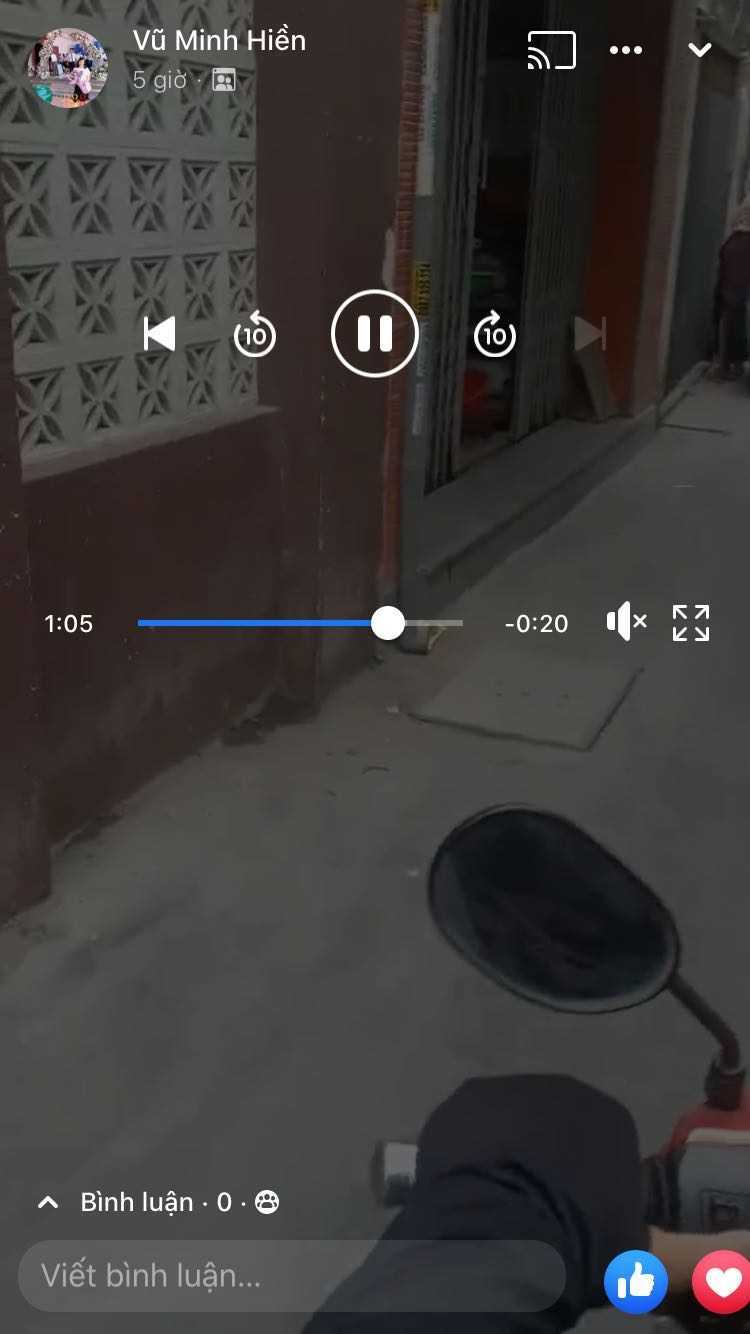Viewport: 750px width, 1334px height.
Task: Tap the Viết bình luận comment field
Action: (292, 1276)
